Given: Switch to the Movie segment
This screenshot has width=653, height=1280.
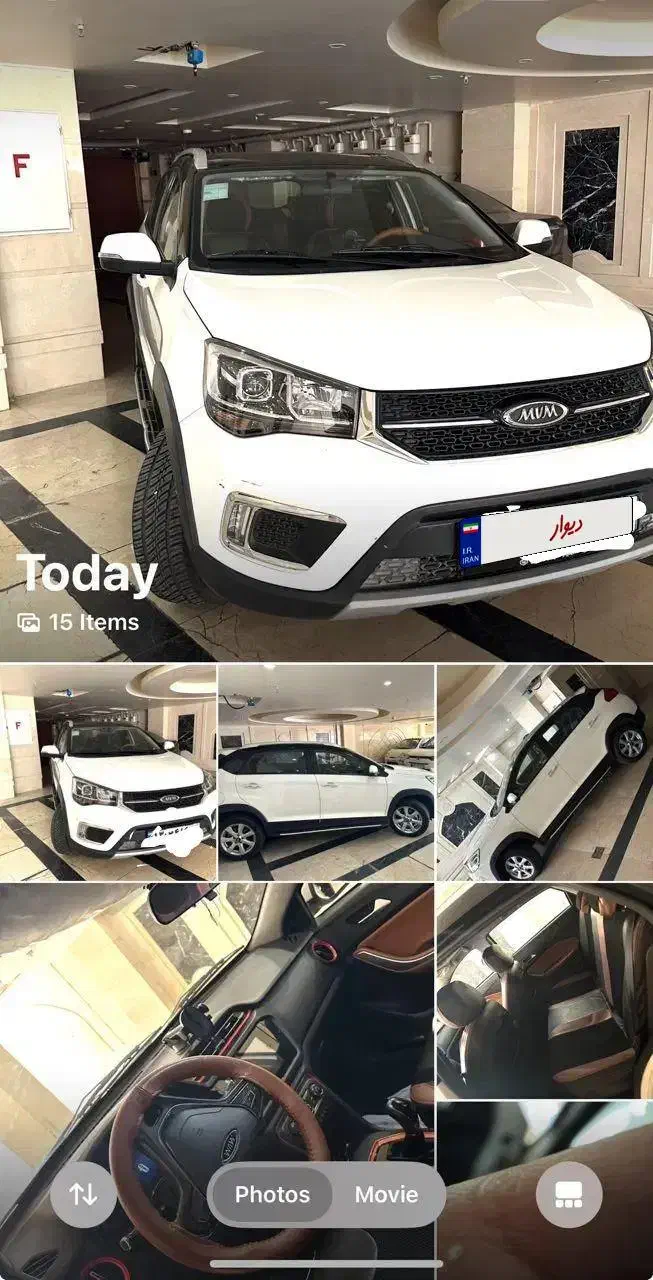Looking at the screenshot, I should [x=386, y=1194].
